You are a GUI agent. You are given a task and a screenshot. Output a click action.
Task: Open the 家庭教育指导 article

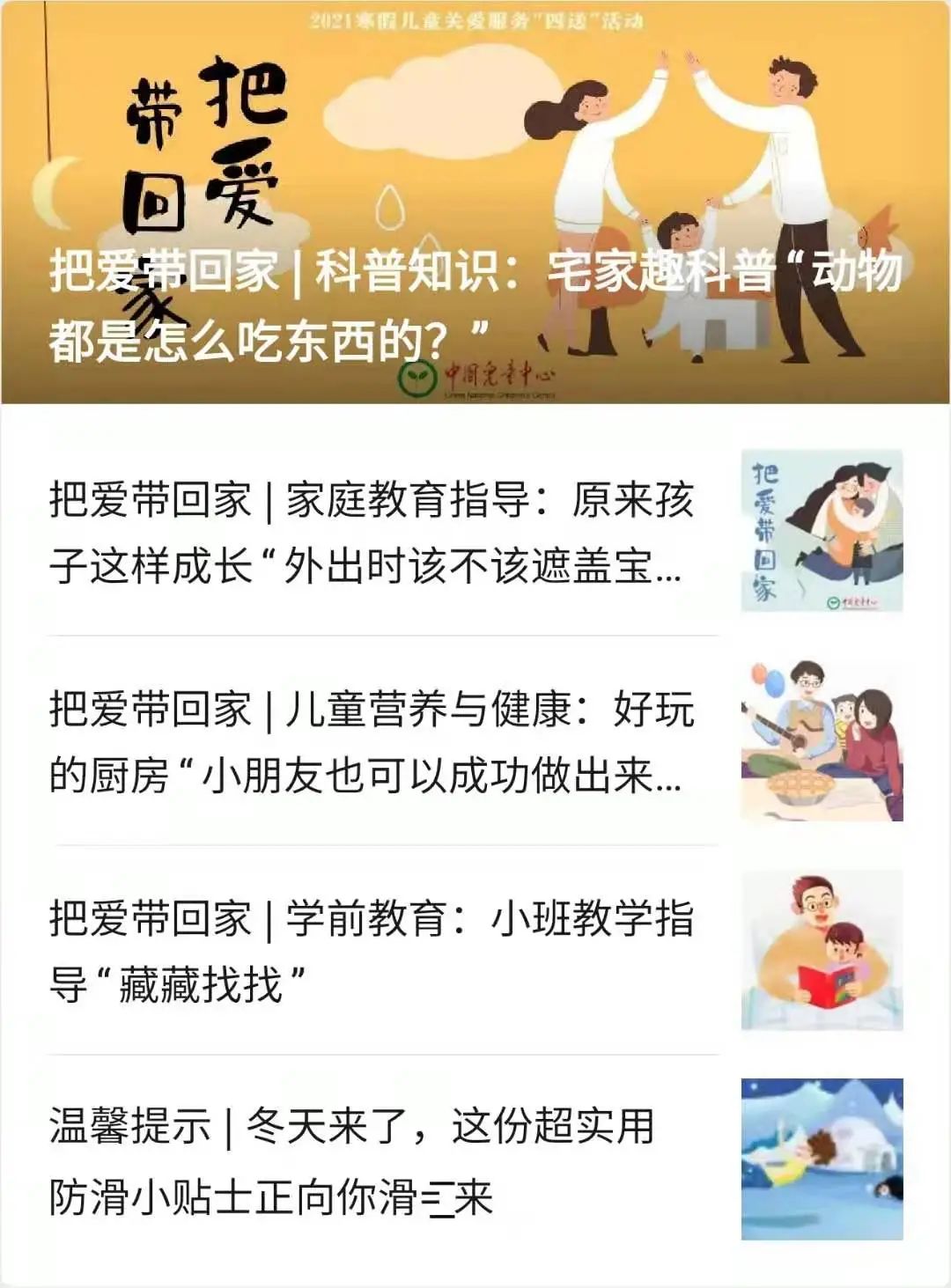click(x=372, y=533)
